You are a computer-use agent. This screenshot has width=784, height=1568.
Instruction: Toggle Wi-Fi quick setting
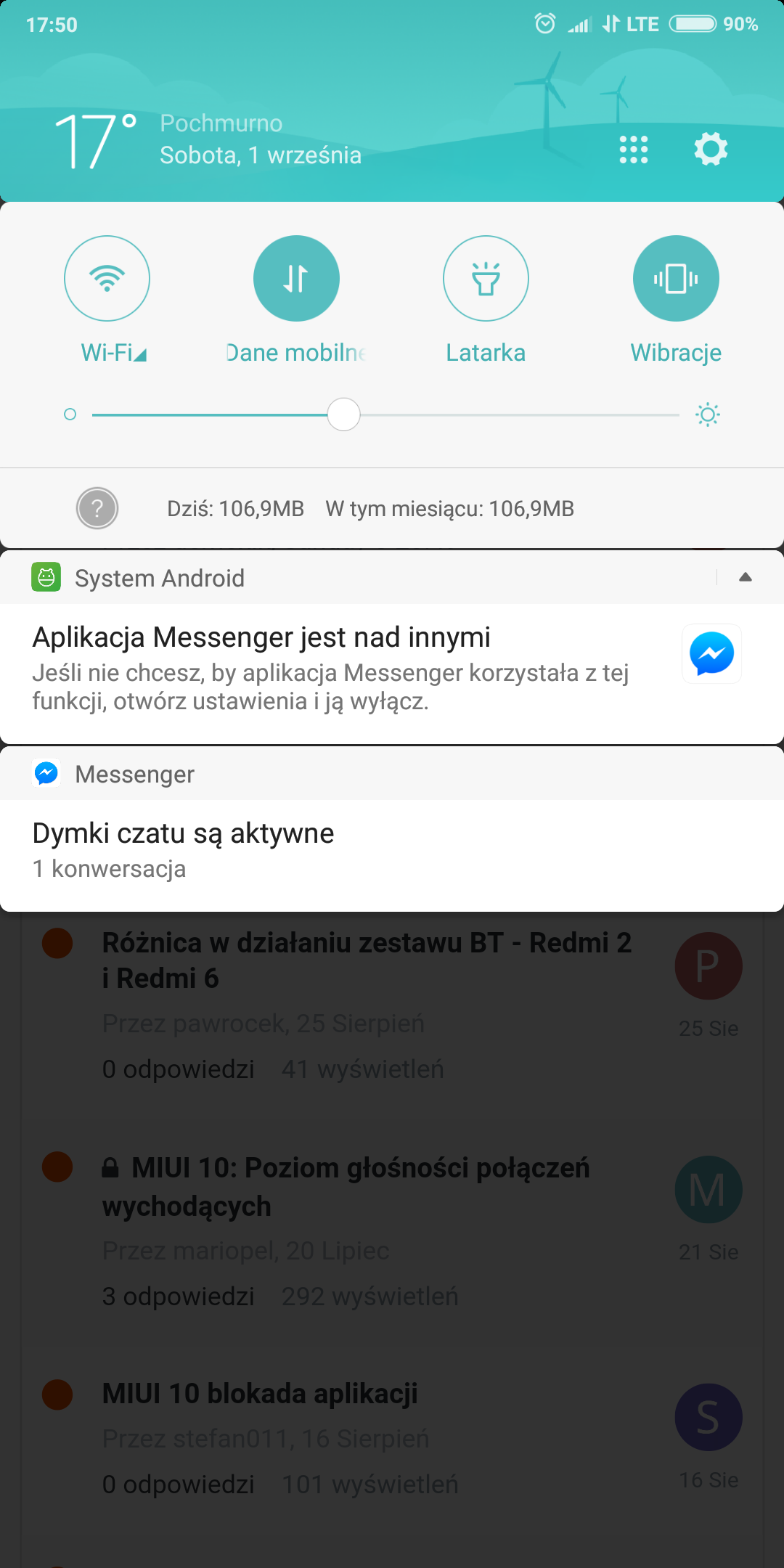point(107,279)
